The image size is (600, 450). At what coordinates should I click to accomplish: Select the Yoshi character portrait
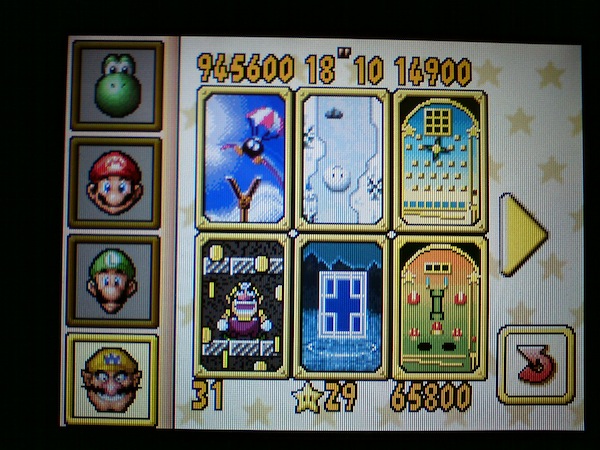pos(116,86)
